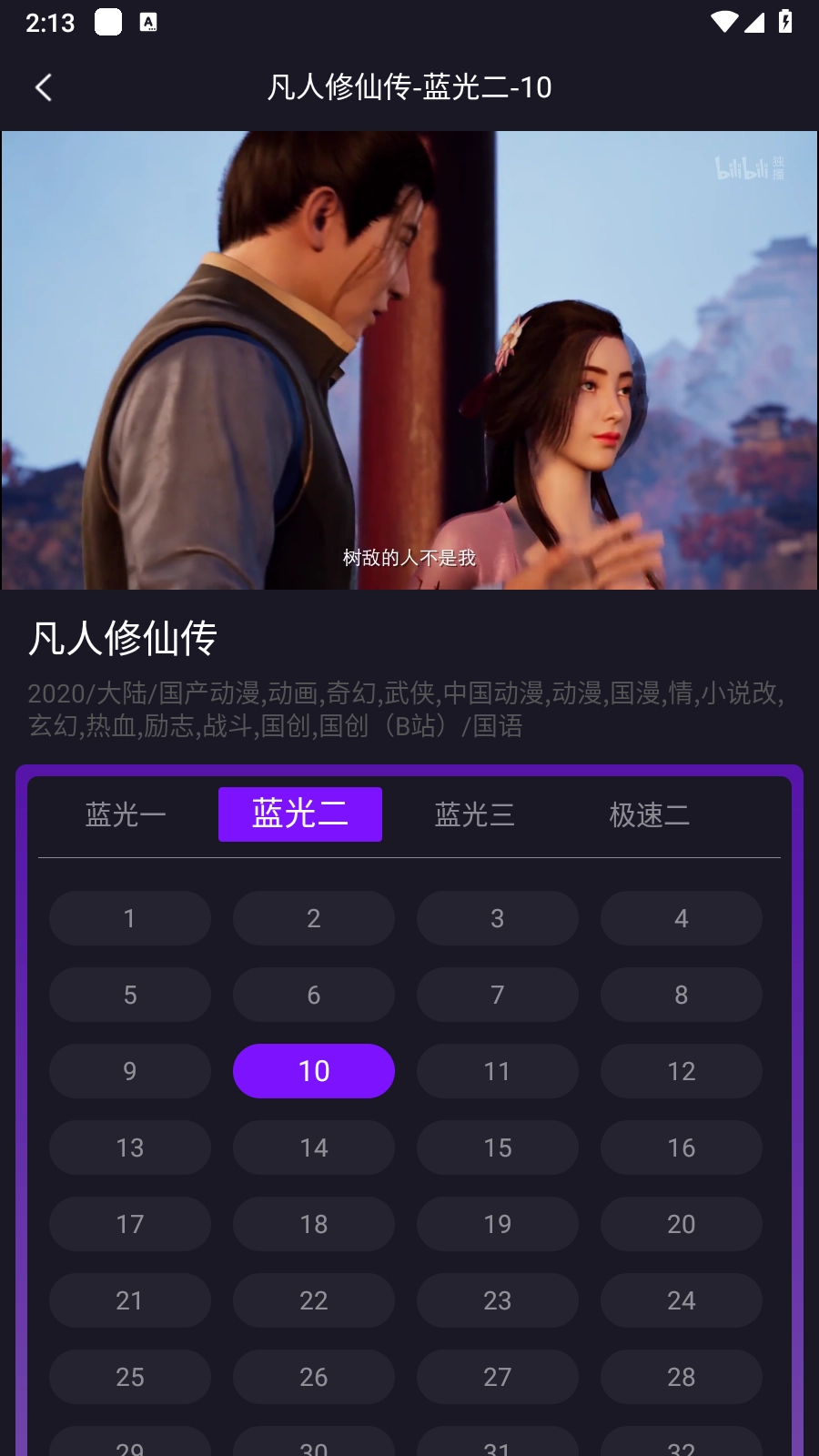The image size is (819, 1456).
Task: Choose episode 24
Action: click(x=682, y=1300)
